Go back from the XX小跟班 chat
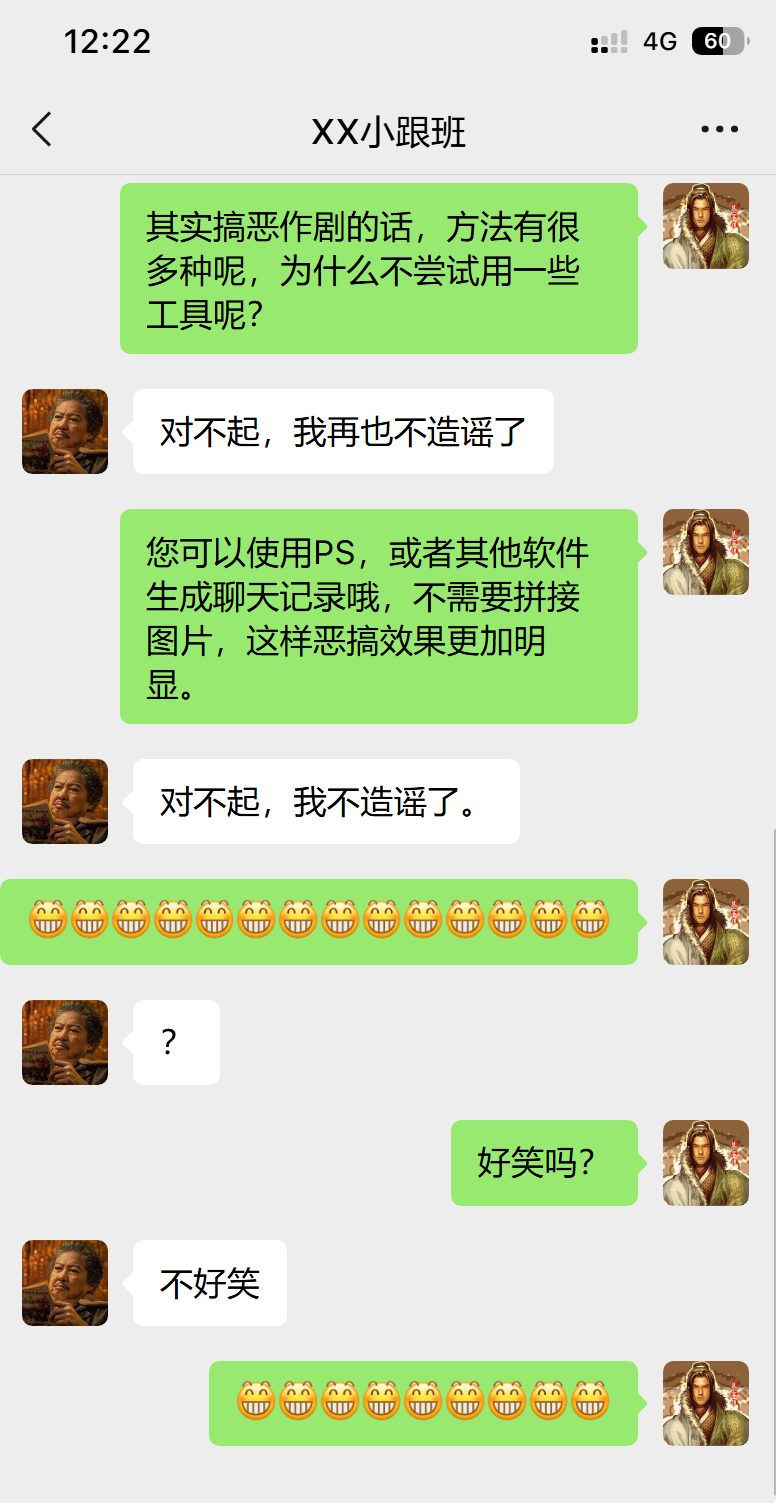Image resolution: width=776 pixels, height=1503 pixels. point(41,130)
